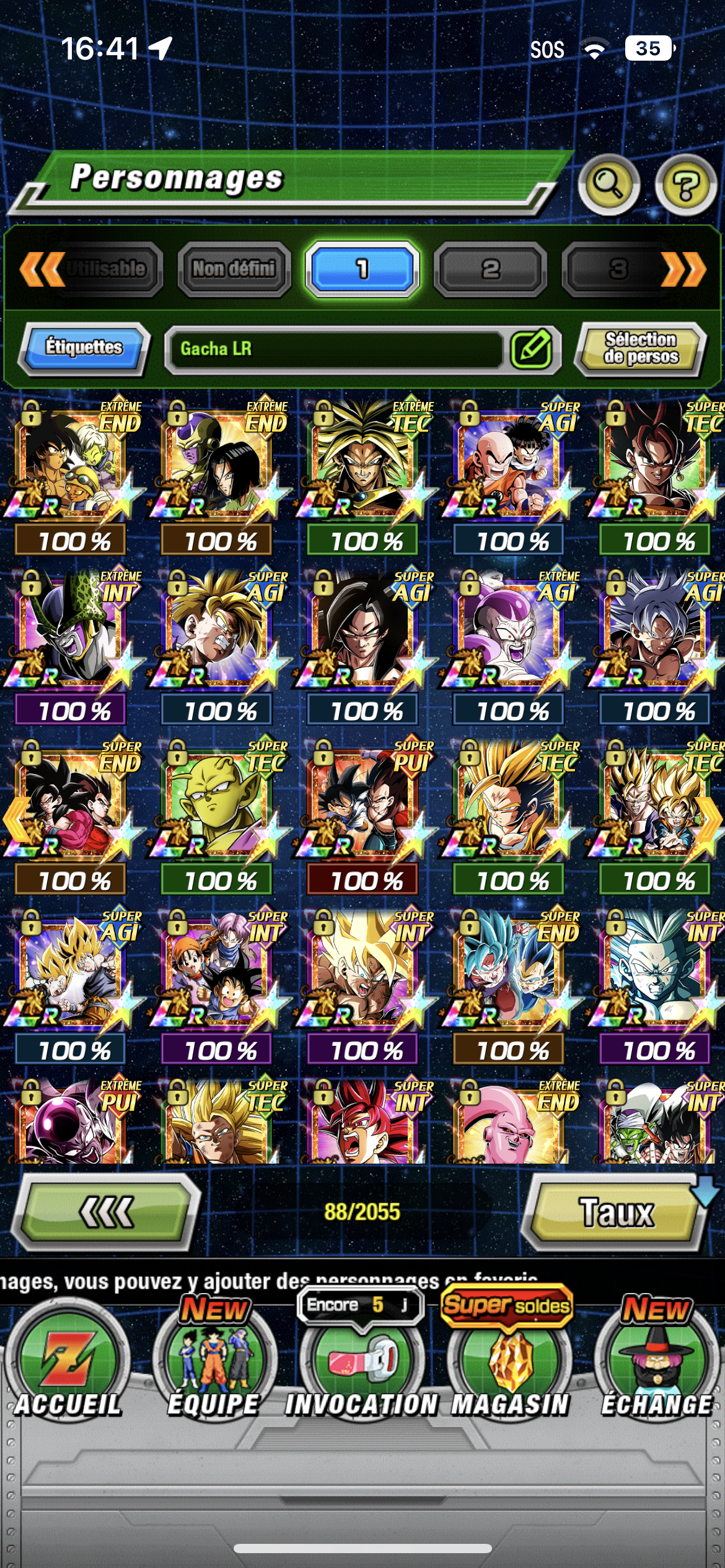Go to Accueil
The height and width of the screenshot is (1568, 725).
(68, 1362)
